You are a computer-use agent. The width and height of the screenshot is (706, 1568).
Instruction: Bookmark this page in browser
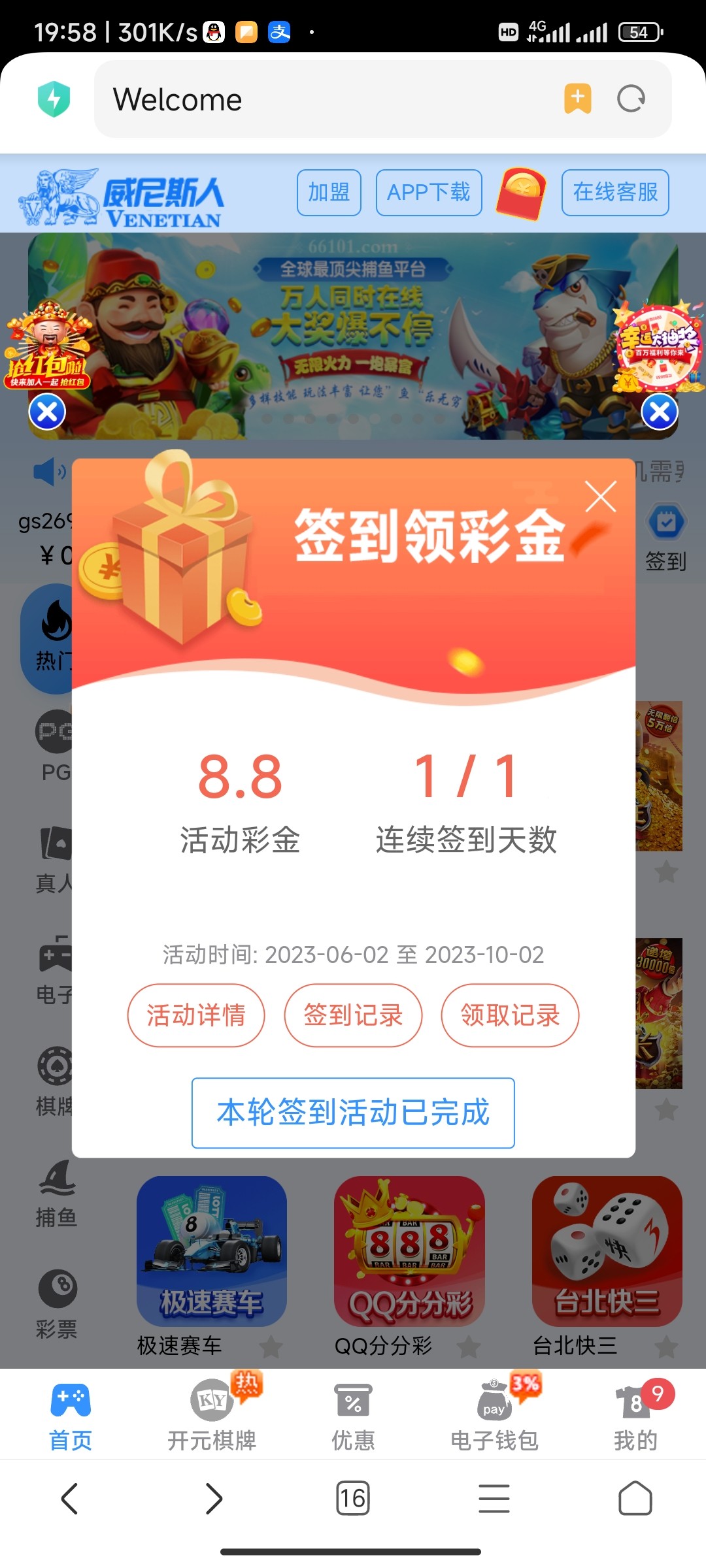578,99
